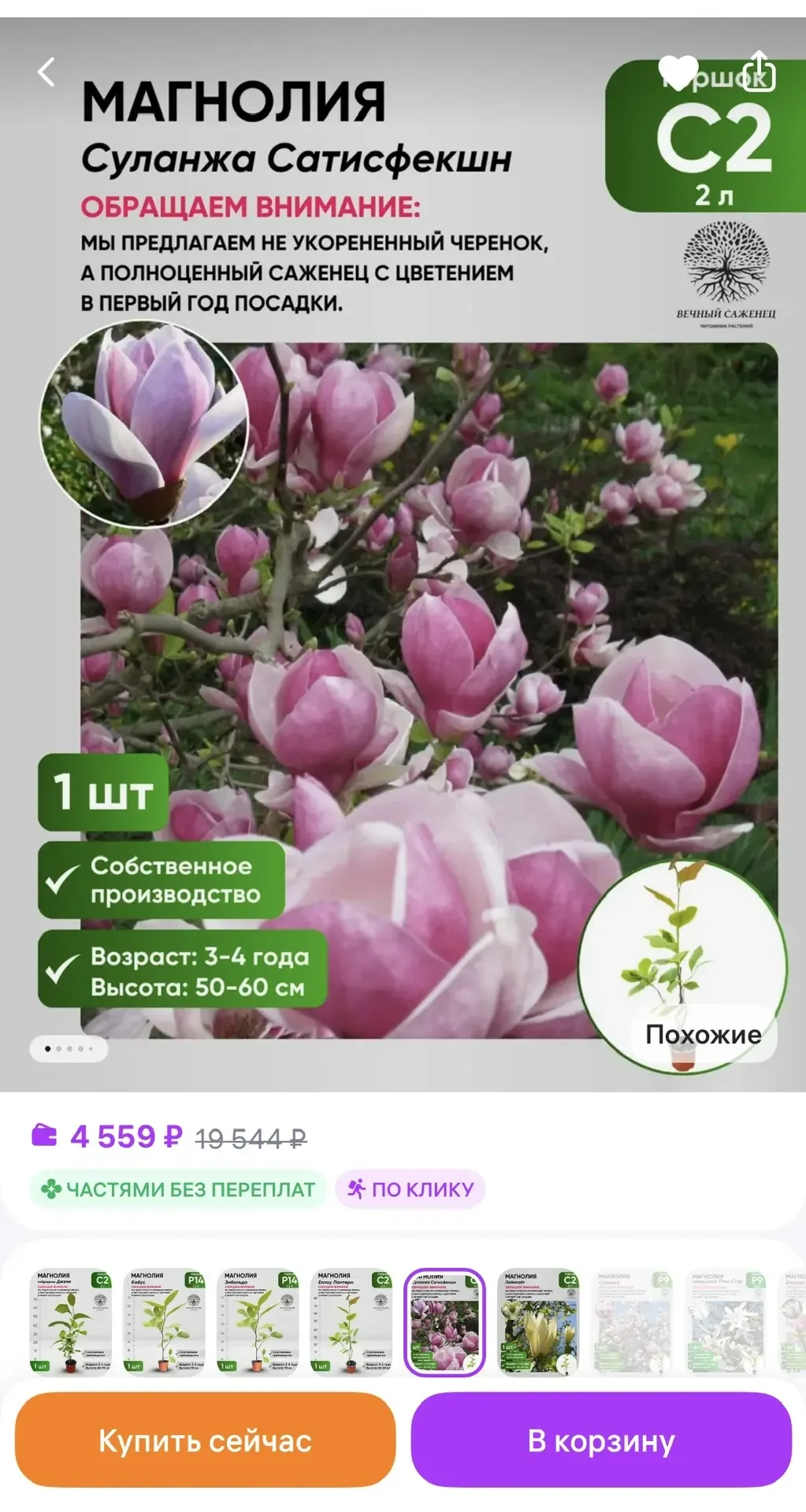Viewport: 806px width, 1512px height.
Task: Add item to cart via В корзину
Action: pyautogui.click(x=601, y=1440)
